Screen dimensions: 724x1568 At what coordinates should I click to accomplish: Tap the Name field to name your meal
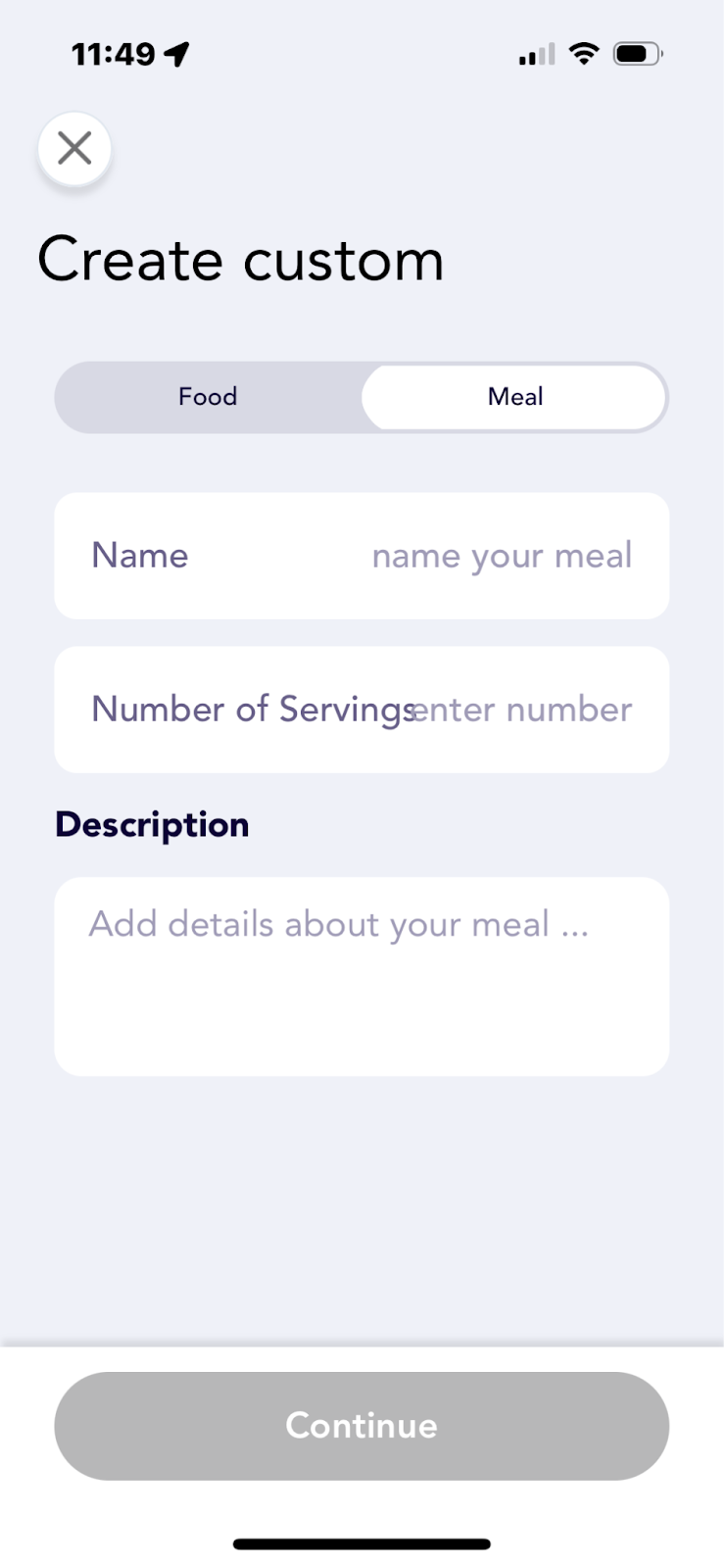pyautogui.click(x=362, y=556)
